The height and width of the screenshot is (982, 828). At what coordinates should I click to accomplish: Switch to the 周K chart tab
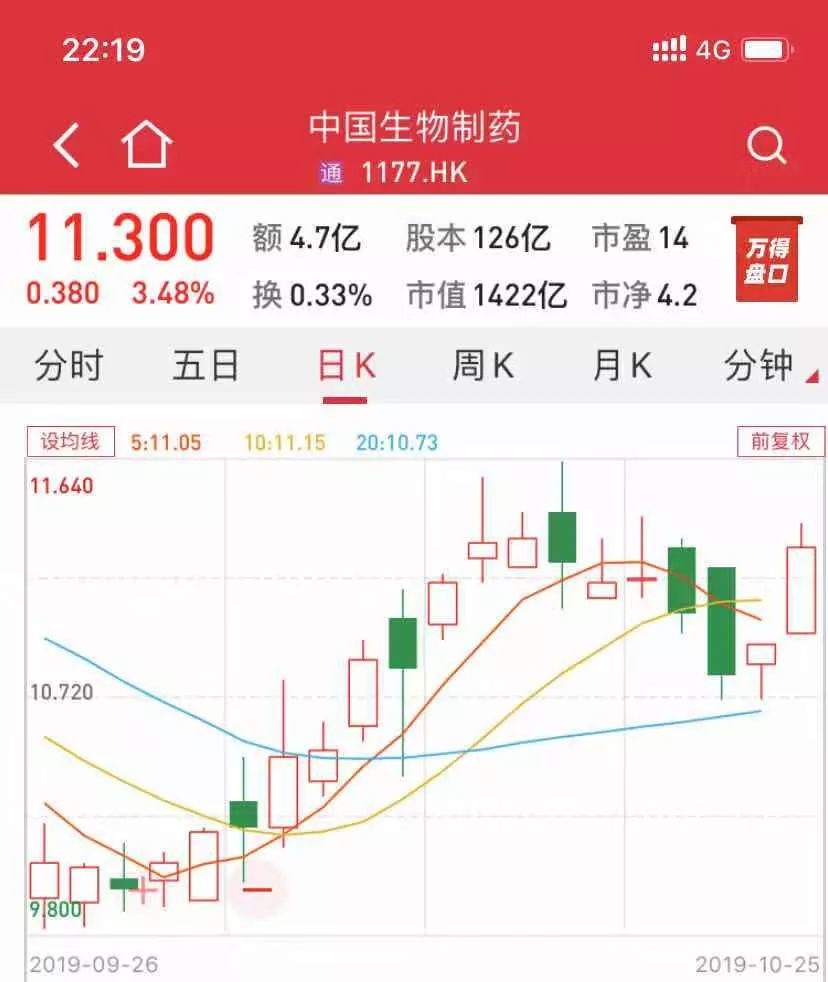click(x=483, y=366)
